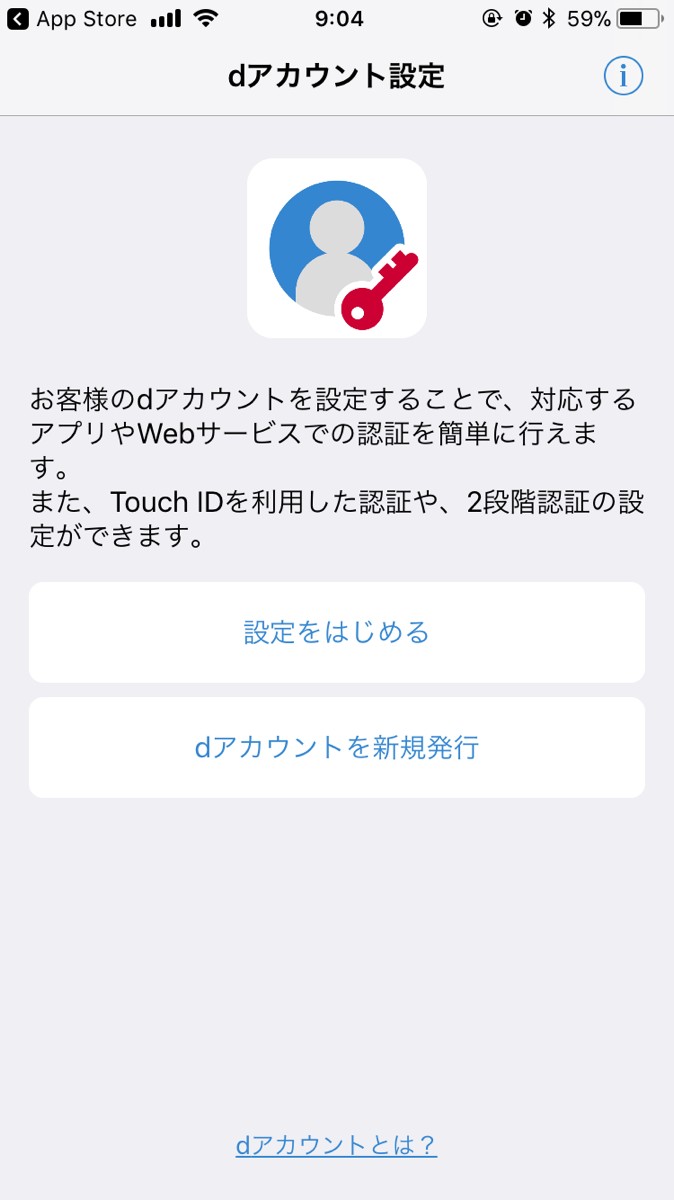The width and height of the screenshot is (674, 1200).
Task: Return to App Store via back arrow
Action: 18,19
